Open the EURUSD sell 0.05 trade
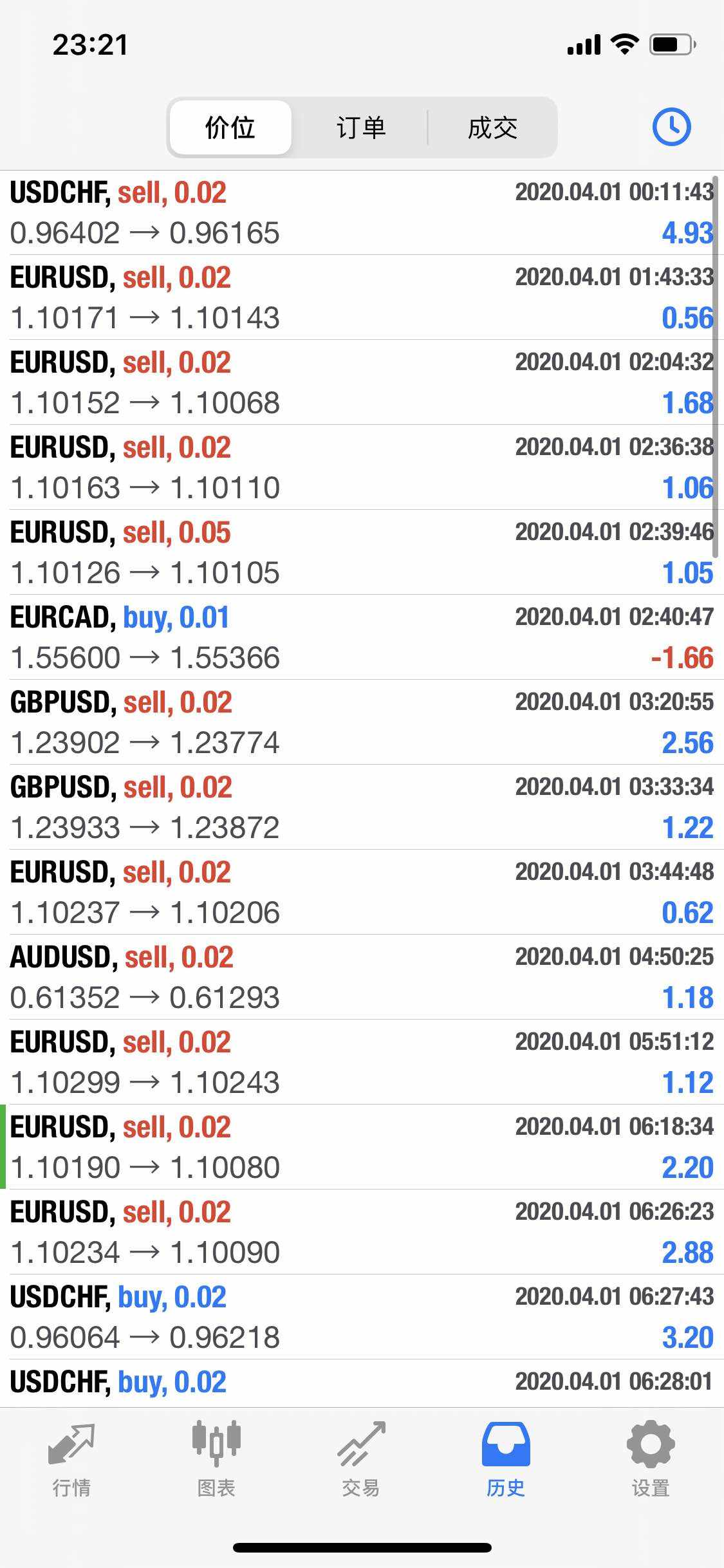The width and height of the screenshot is (724, 1568). pos(362,552)
